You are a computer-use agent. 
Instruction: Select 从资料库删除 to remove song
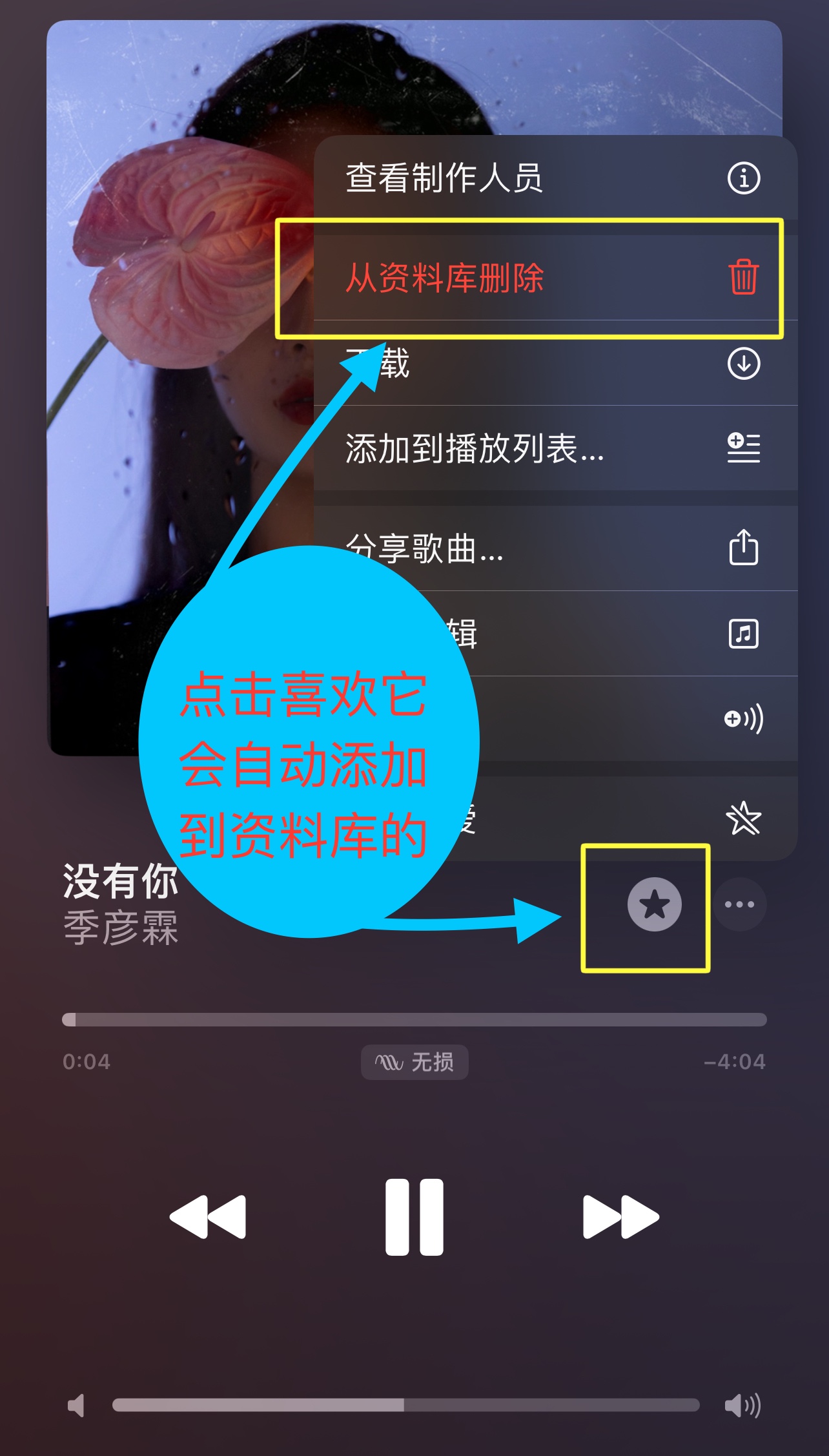[555, 278]
